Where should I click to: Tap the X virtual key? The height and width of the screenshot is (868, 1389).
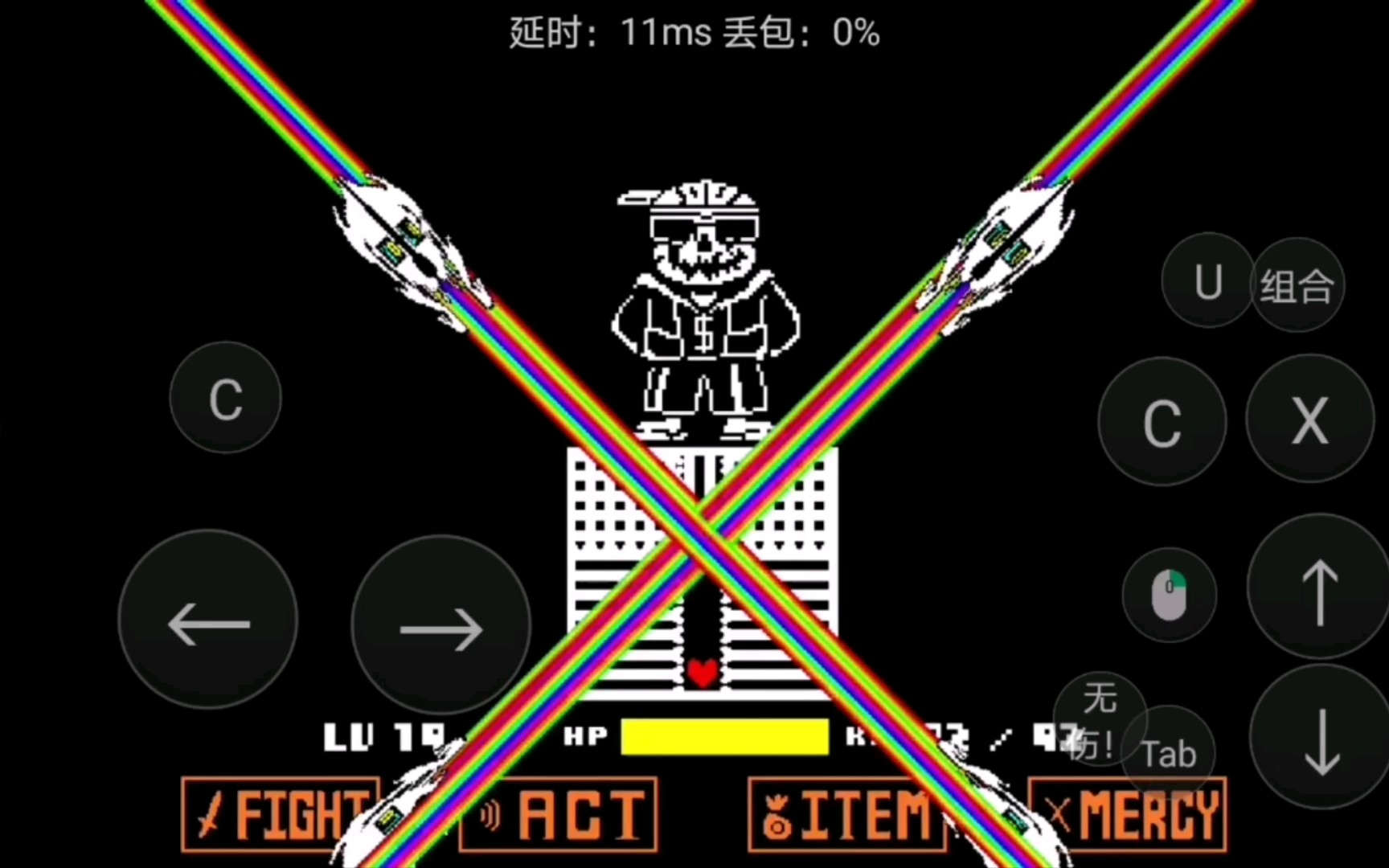tap(1309, 420)
